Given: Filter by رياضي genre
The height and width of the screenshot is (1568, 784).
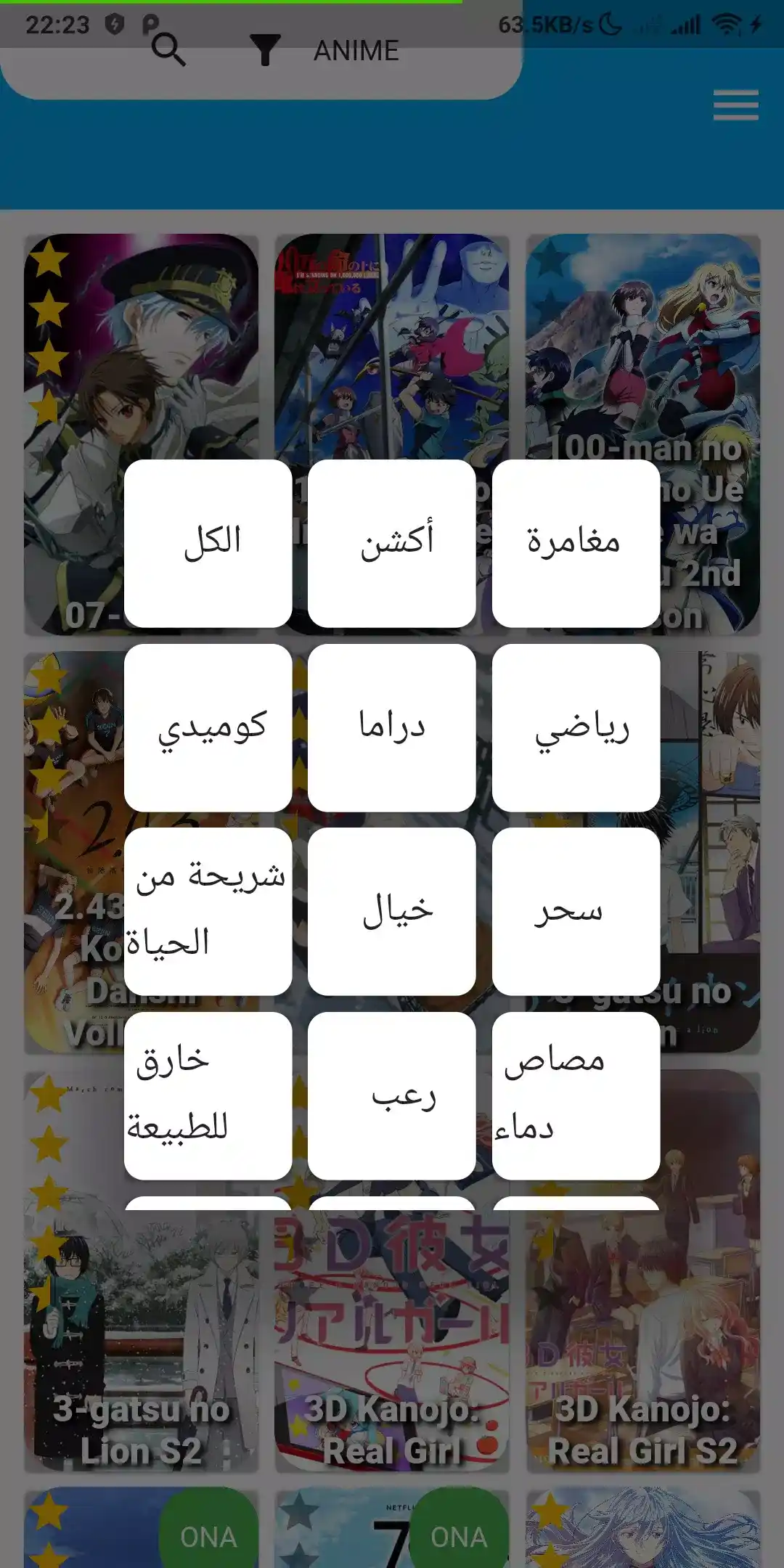Looking at the screenshot, I should (576, 727).
